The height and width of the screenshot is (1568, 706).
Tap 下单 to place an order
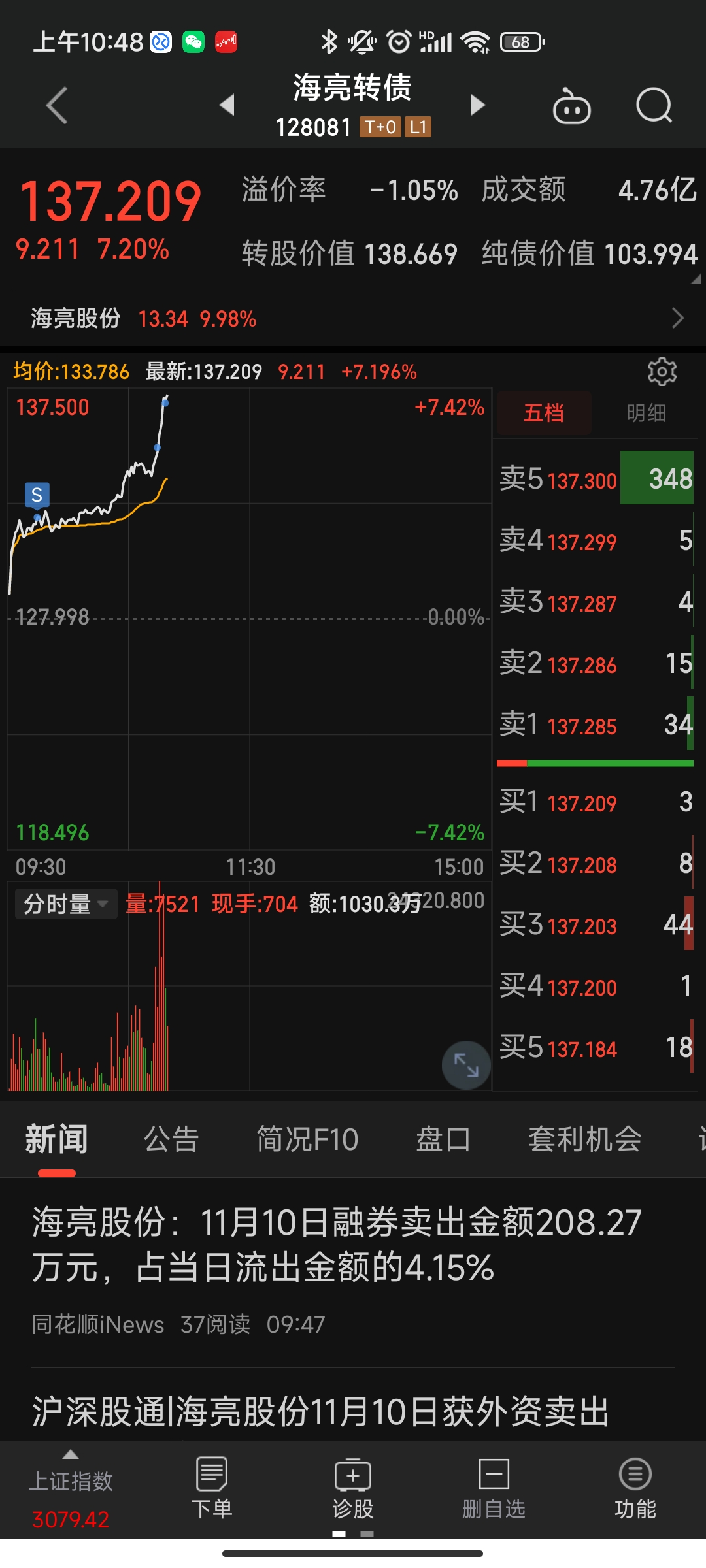click(x=212, y=1490)
